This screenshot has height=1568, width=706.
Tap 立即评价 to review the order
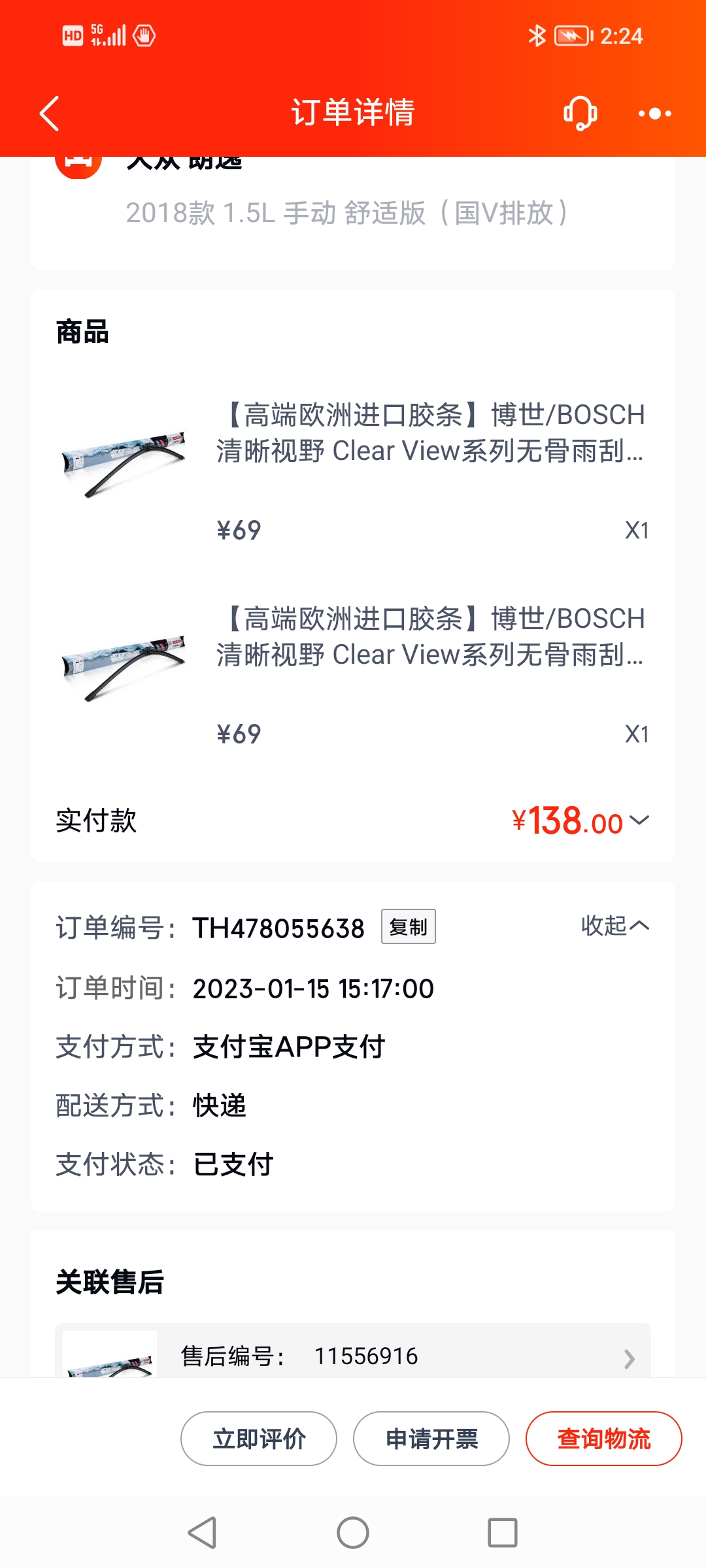(259, 1439)
